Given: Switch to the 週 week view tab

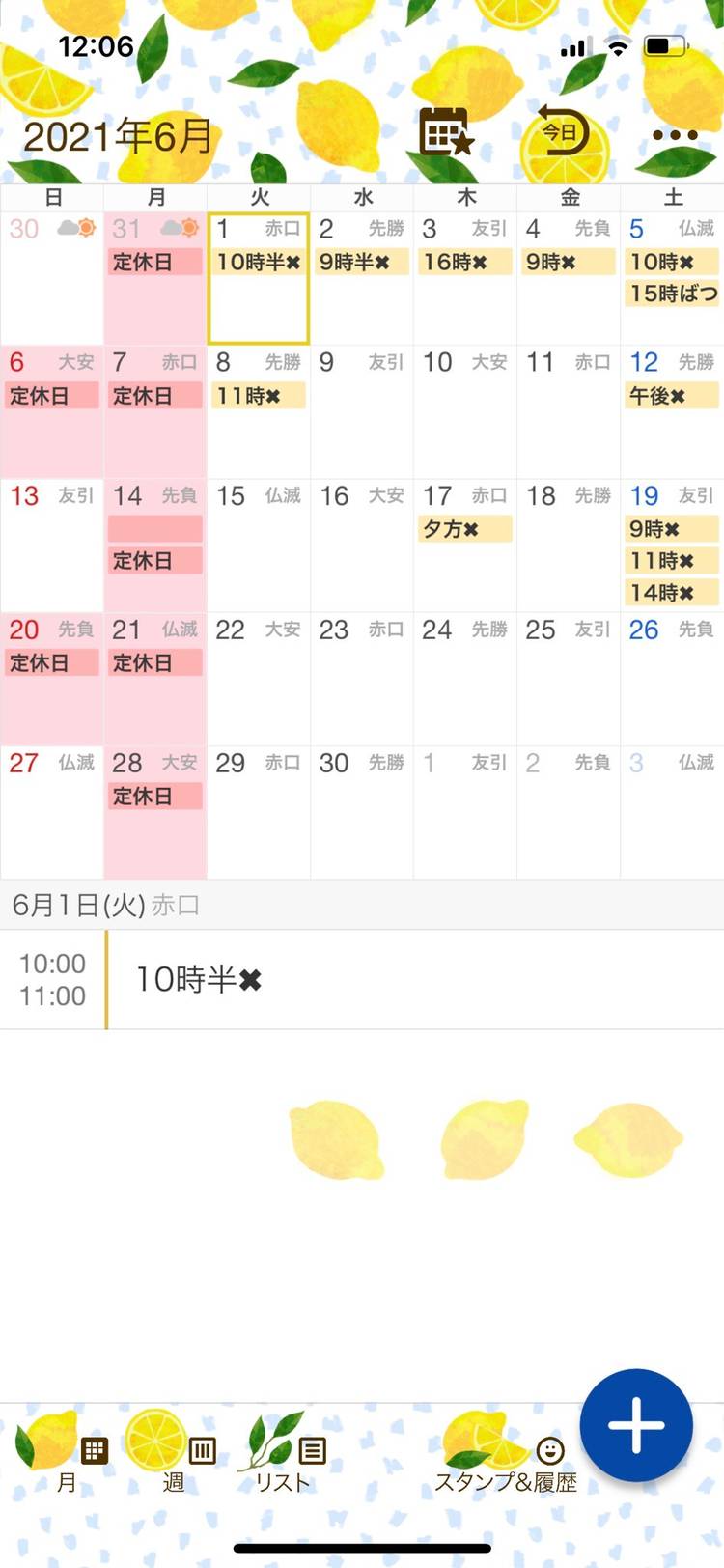Looking at the screenshot, I should click(174, 1458).
